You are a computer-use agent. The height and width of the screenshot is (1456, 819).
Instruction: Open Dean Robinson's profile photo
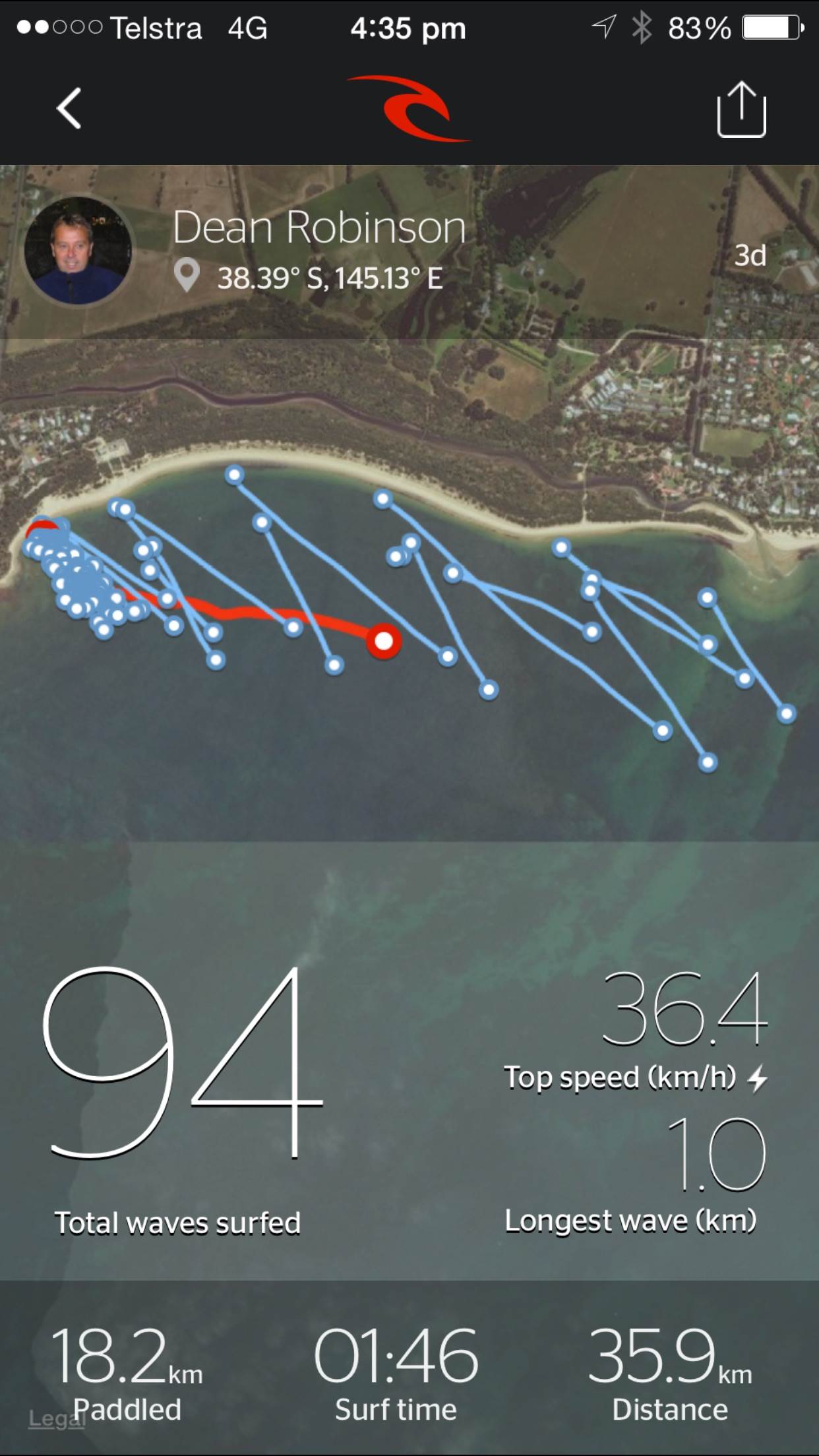tap(78, 251)
